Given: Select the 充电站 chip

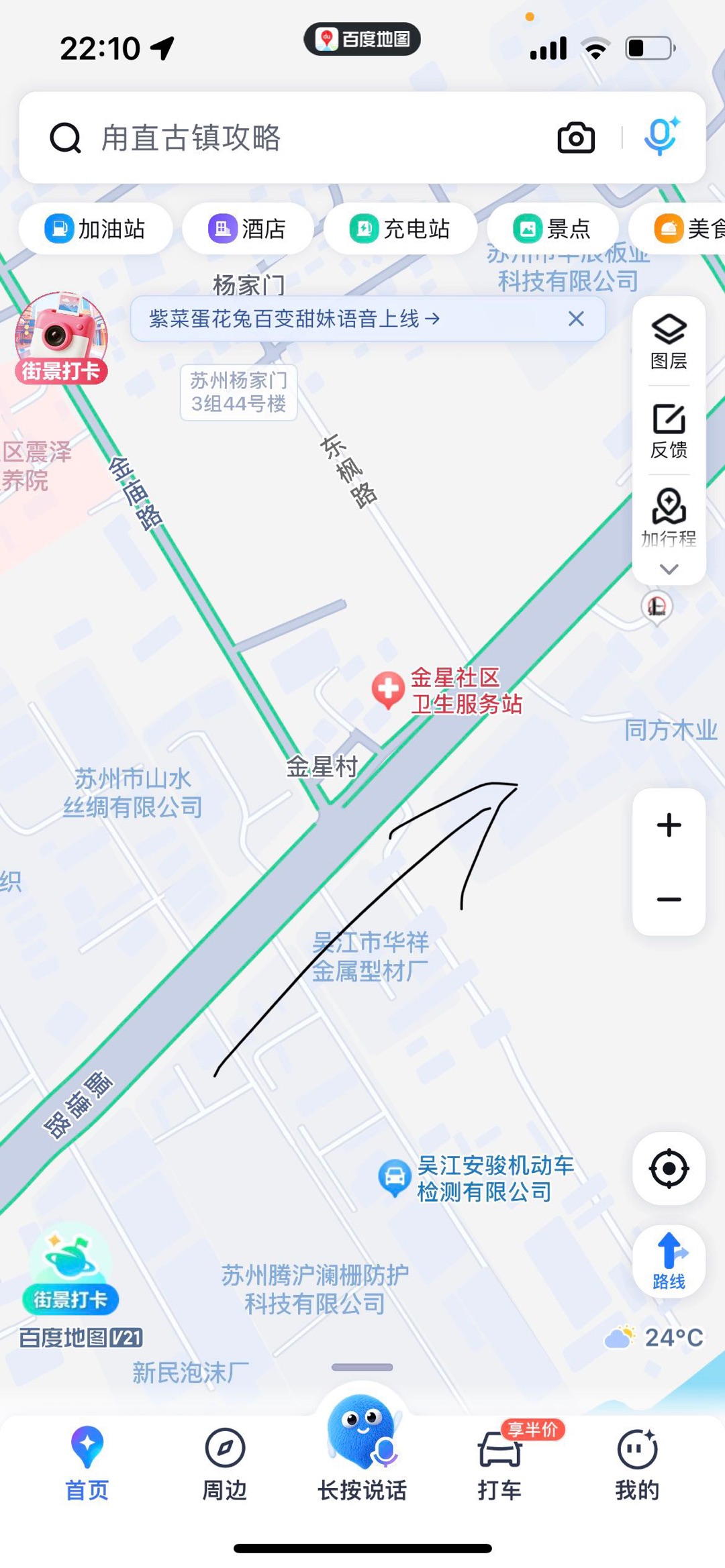Looking at the screenshot, I should (401, 229).
